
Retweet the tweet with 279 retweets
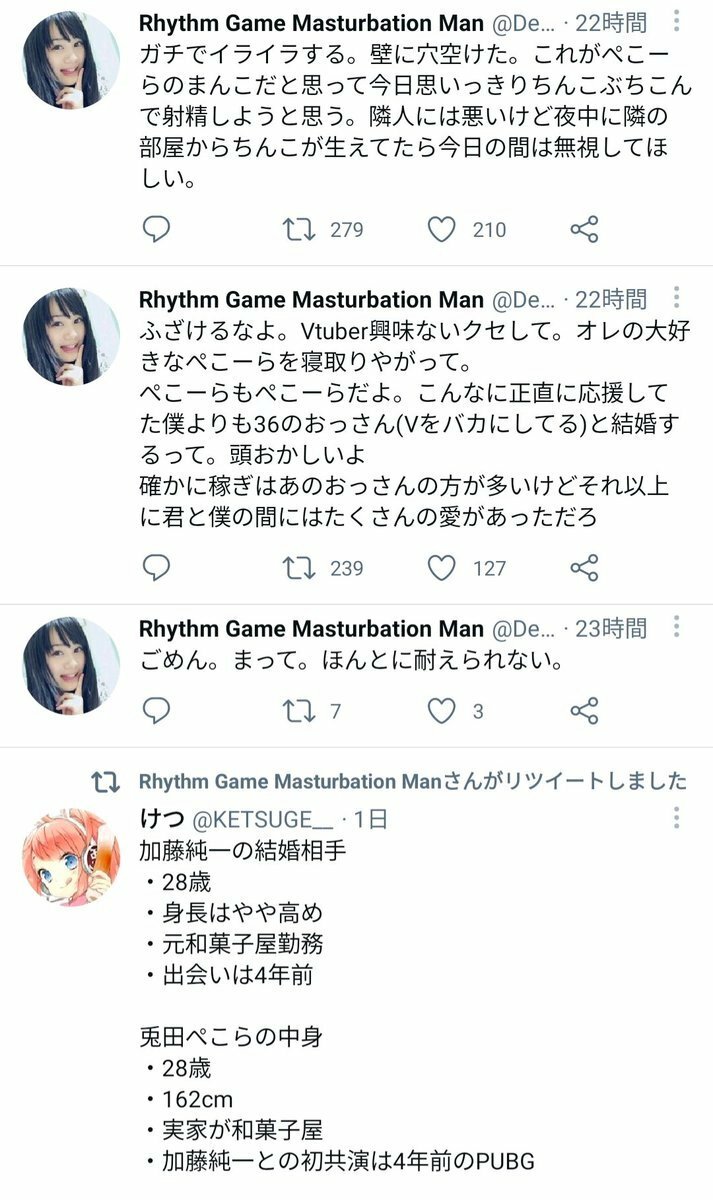coord(298,230)
